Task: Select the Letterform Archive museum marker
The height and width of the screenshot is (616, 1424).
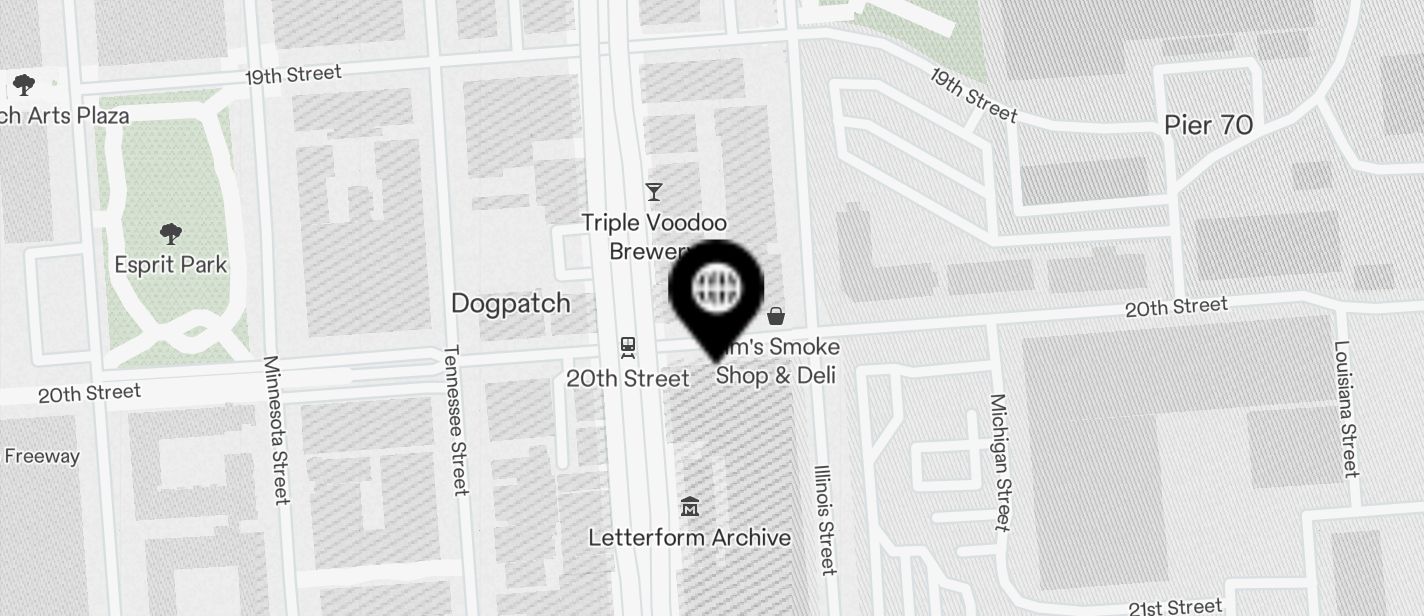Action: coord(689,507)
